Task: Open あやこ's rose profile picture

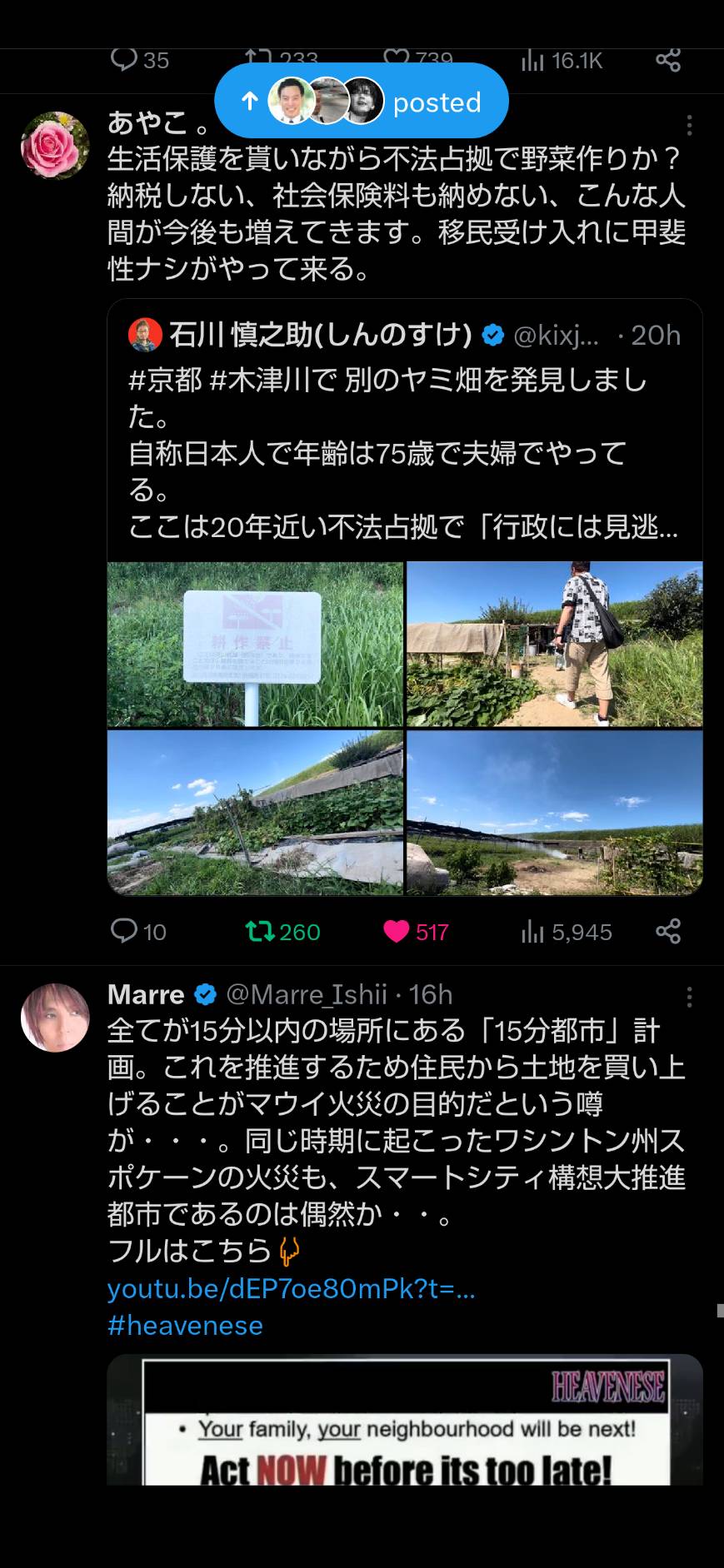Action: pyautogui.click(x=55, y=146)
